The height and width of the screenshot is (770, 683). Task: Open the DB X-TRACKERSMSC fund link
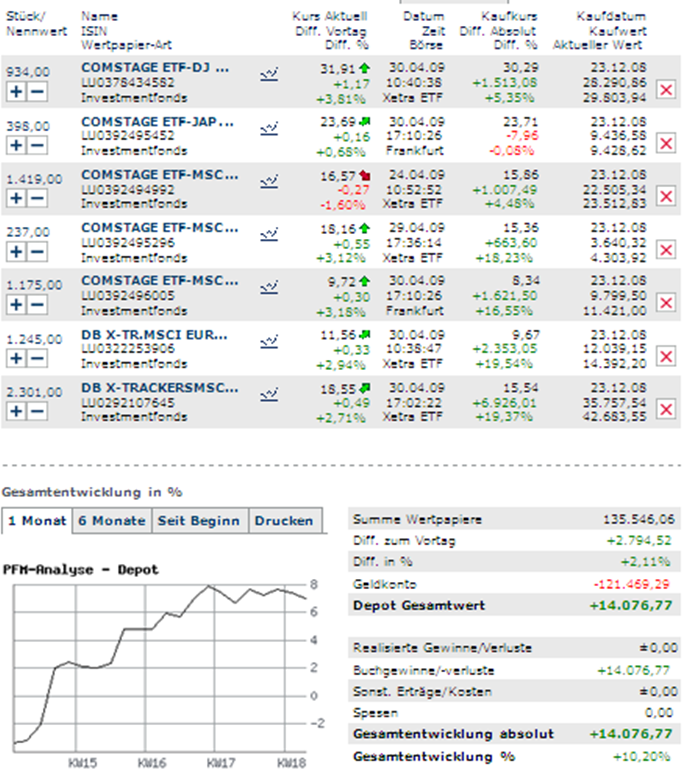(x=158, y=389)
